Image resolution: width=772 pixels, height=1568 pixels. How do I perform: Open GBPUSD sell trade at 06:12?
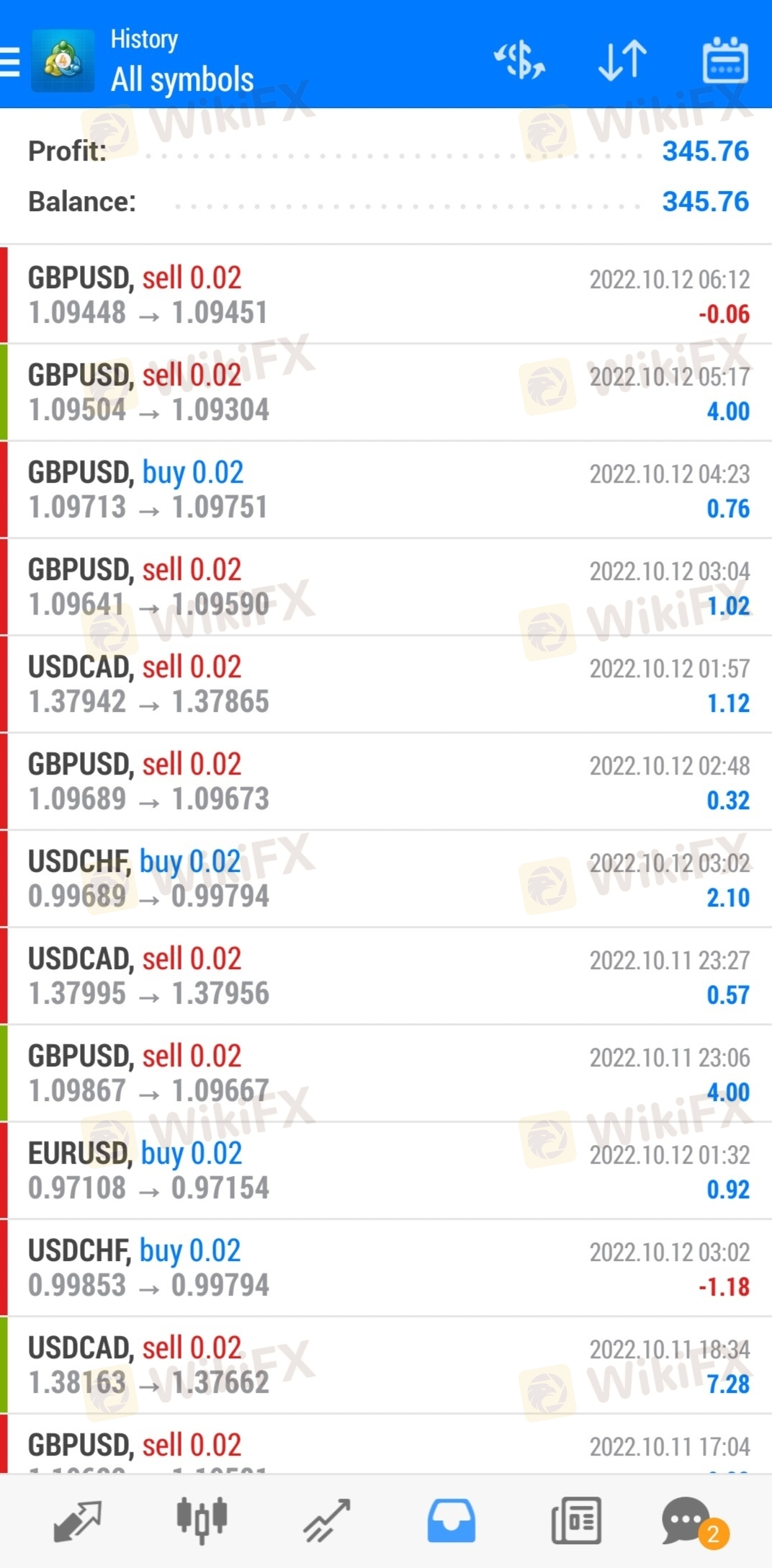[x=386, y=295]
